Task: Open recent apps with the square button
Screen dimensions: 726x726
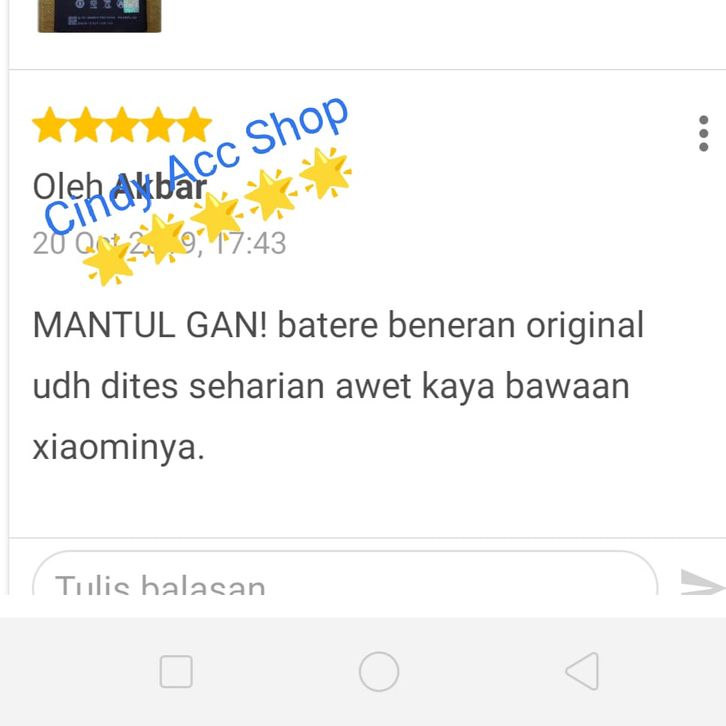Action: click(176, 672)
